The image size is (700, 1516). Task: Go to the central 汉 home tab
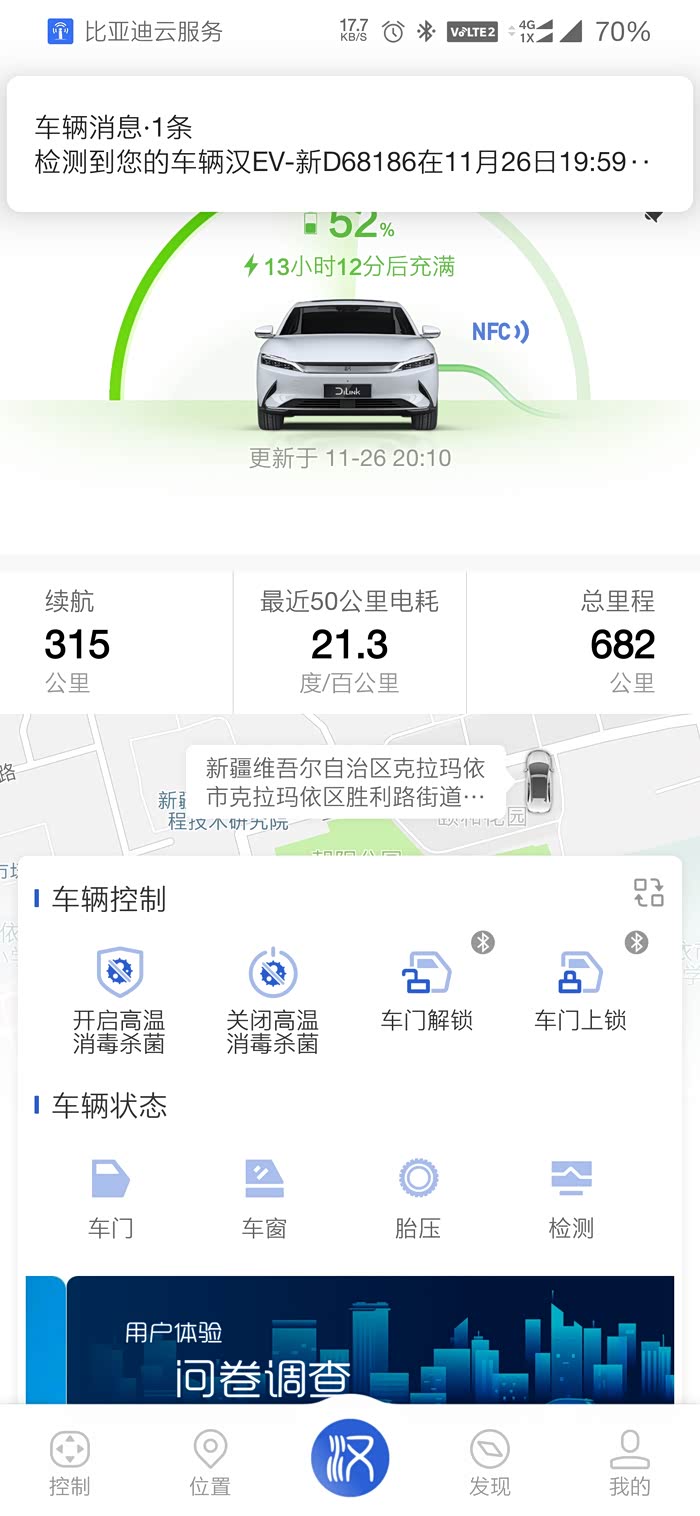350,1457
